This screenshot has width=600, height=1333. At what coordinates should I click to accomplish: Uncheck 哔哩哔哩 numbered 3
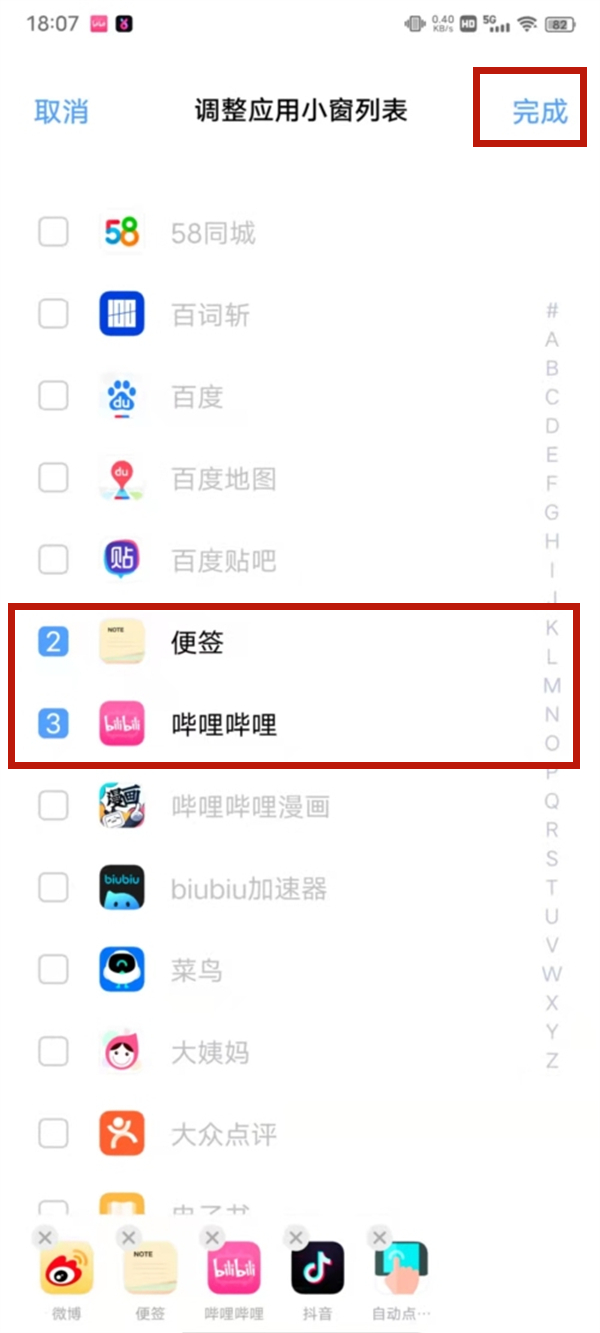pos(53,724)
